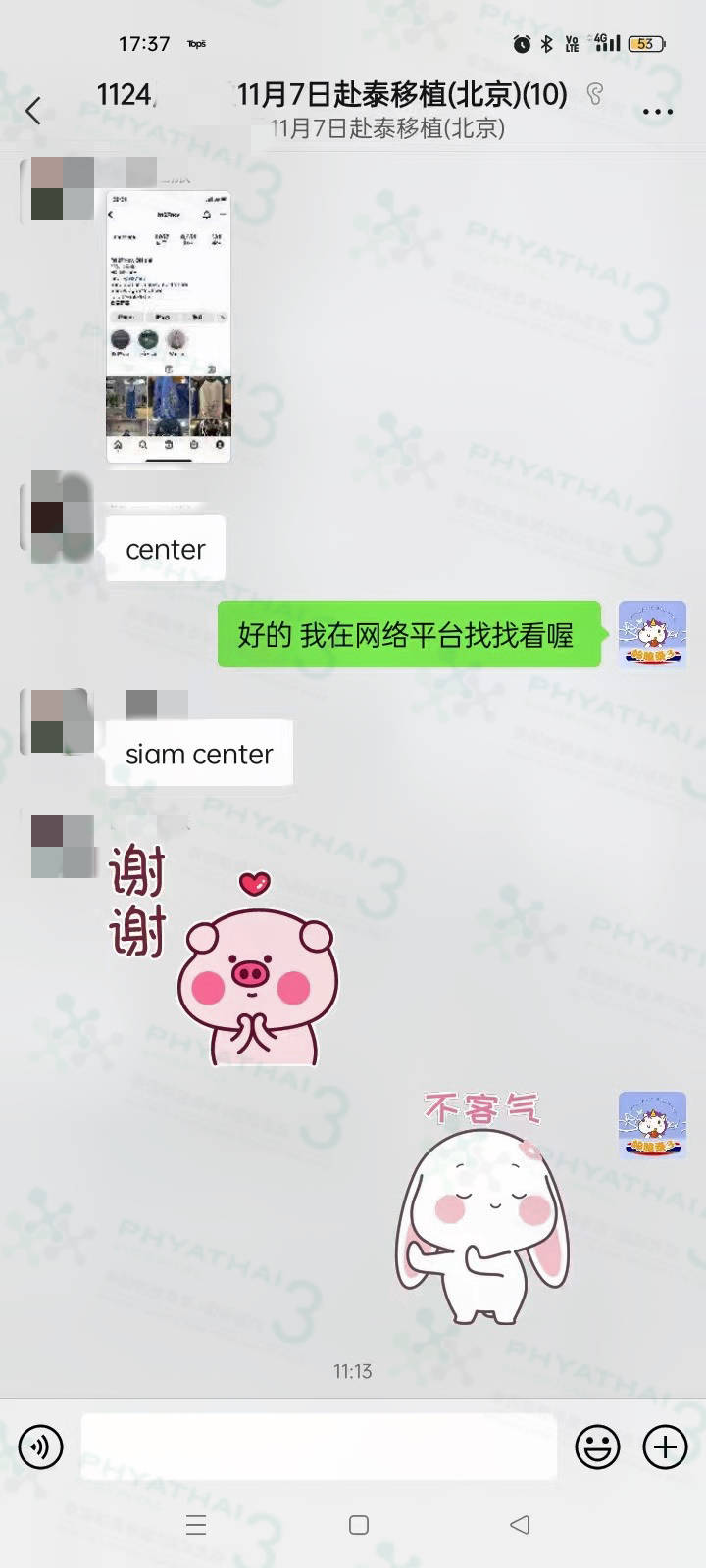Go to the phone home screen

tap(359, 1524)
